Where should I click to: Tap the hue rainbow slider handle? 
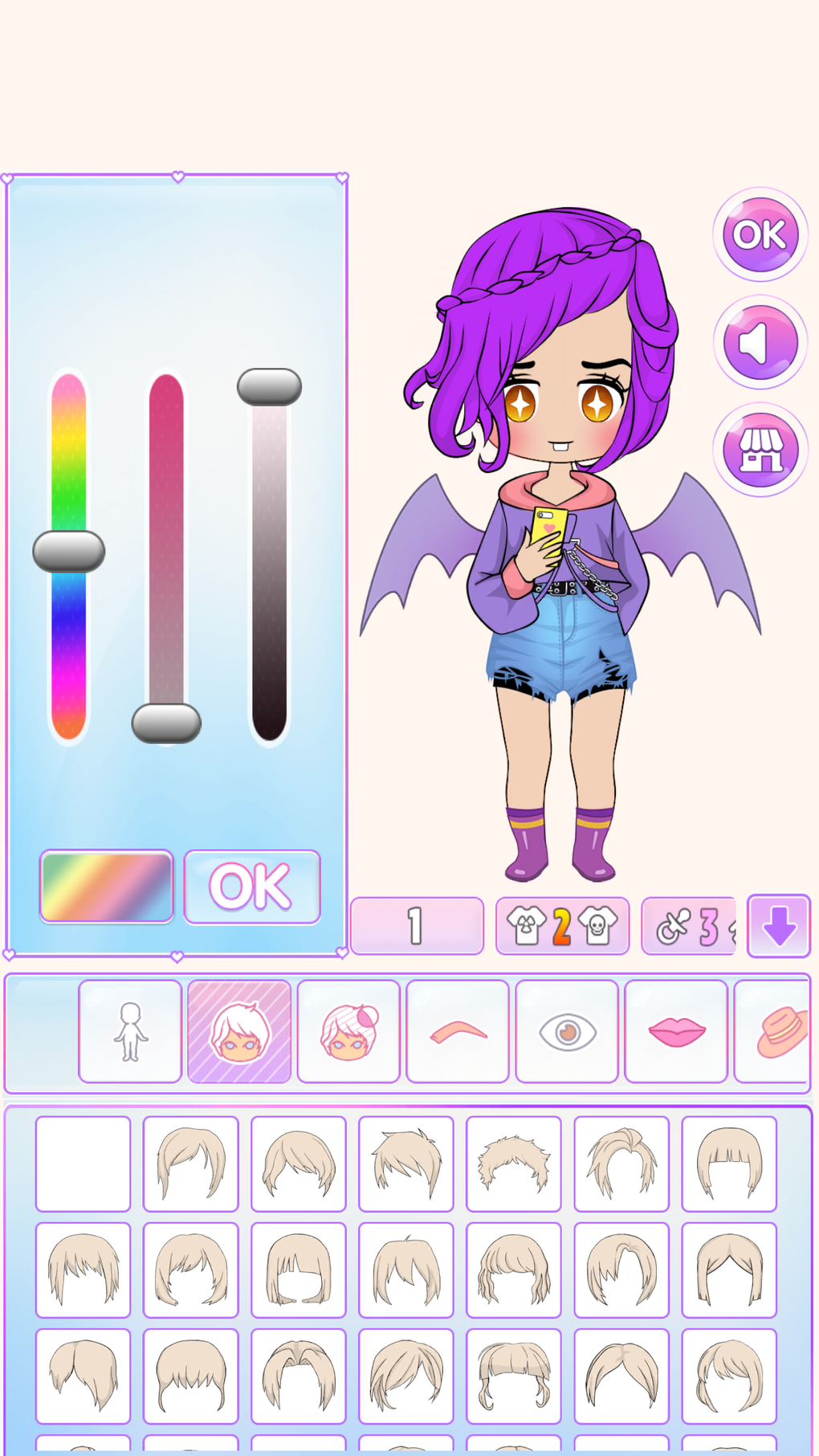[x=69, y=552]
